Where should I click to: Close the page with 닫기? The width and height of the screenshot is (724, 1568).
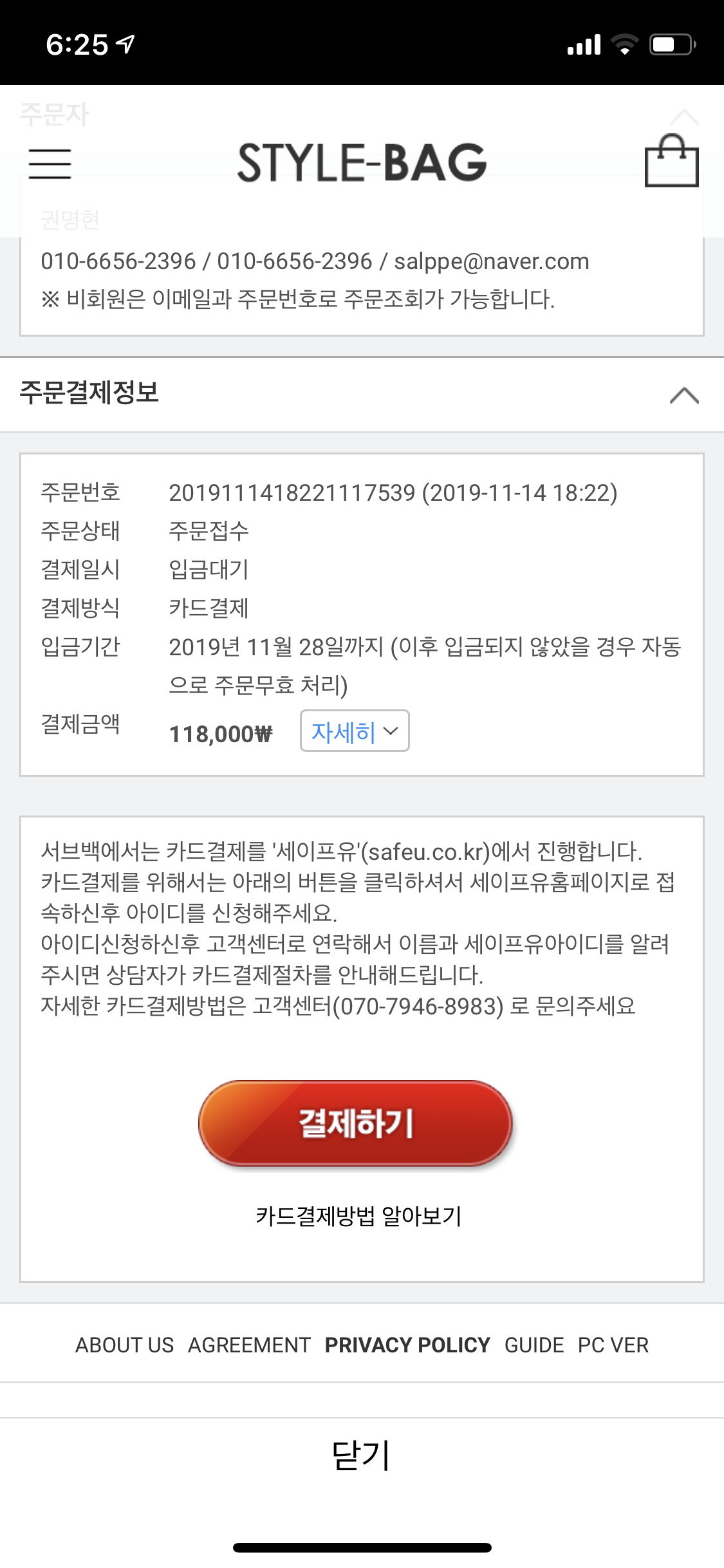[x=361, y=1455]
